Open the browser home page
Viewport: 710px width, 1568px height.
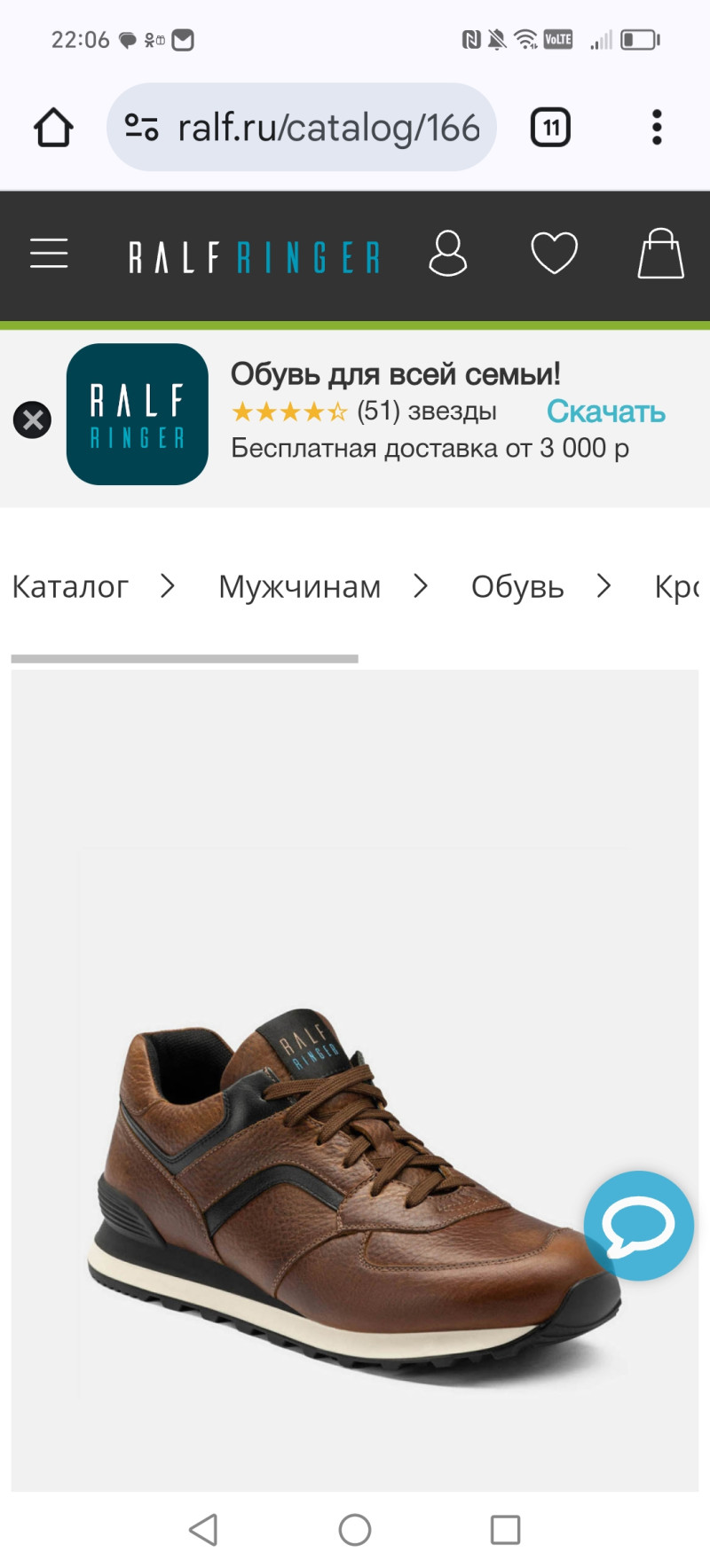coord(53,128)
